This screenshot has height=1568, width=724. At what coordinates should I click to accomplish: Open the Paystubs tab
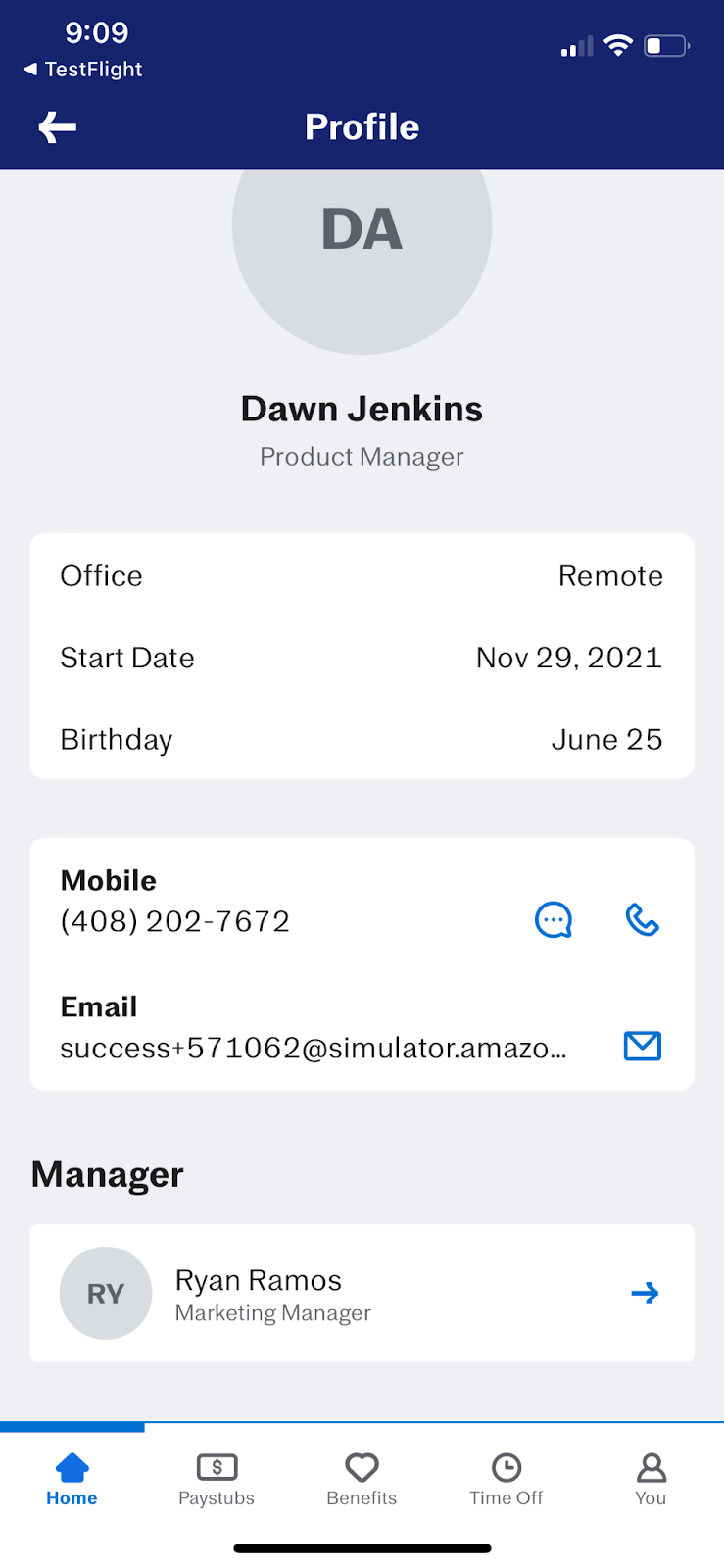point(217,1480)
